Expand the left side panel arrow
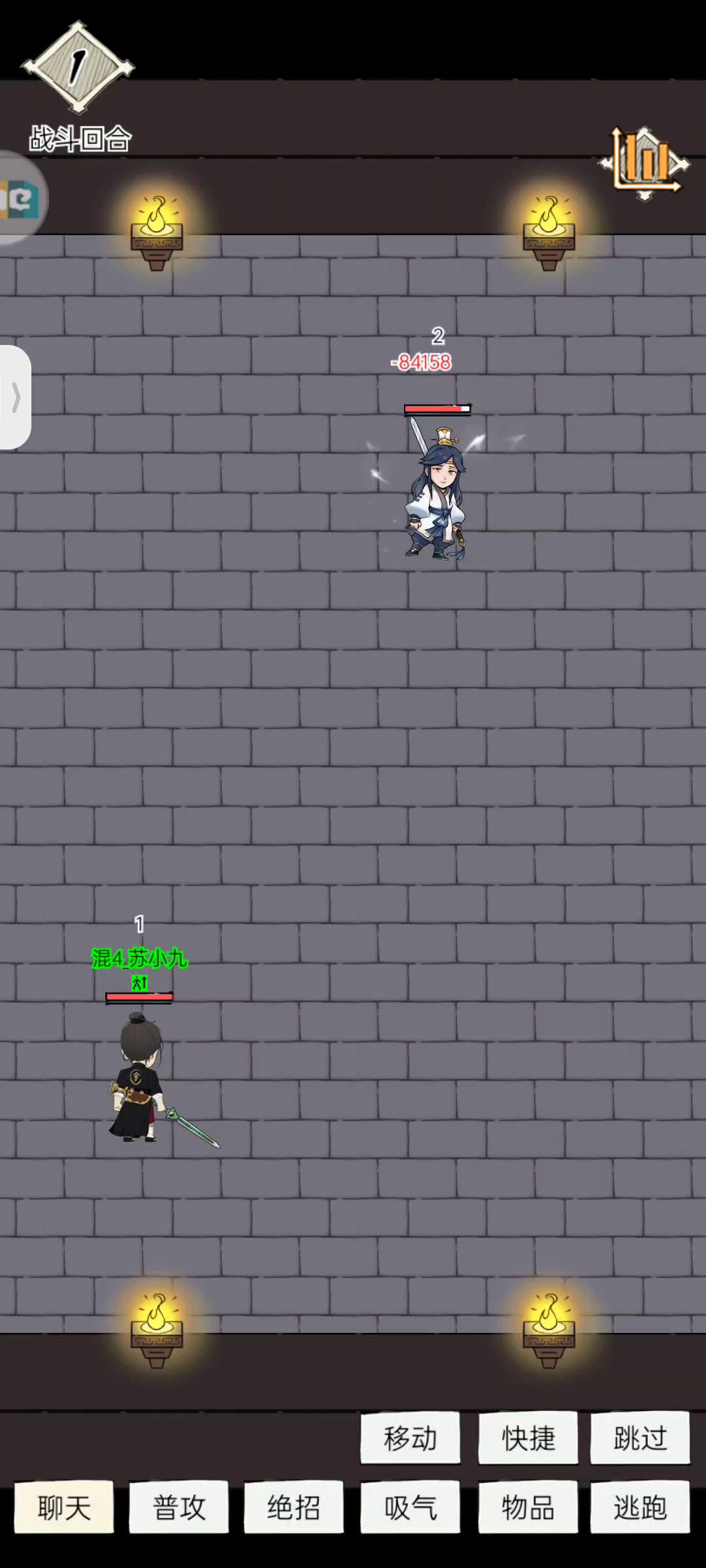 tap(15, 397)
